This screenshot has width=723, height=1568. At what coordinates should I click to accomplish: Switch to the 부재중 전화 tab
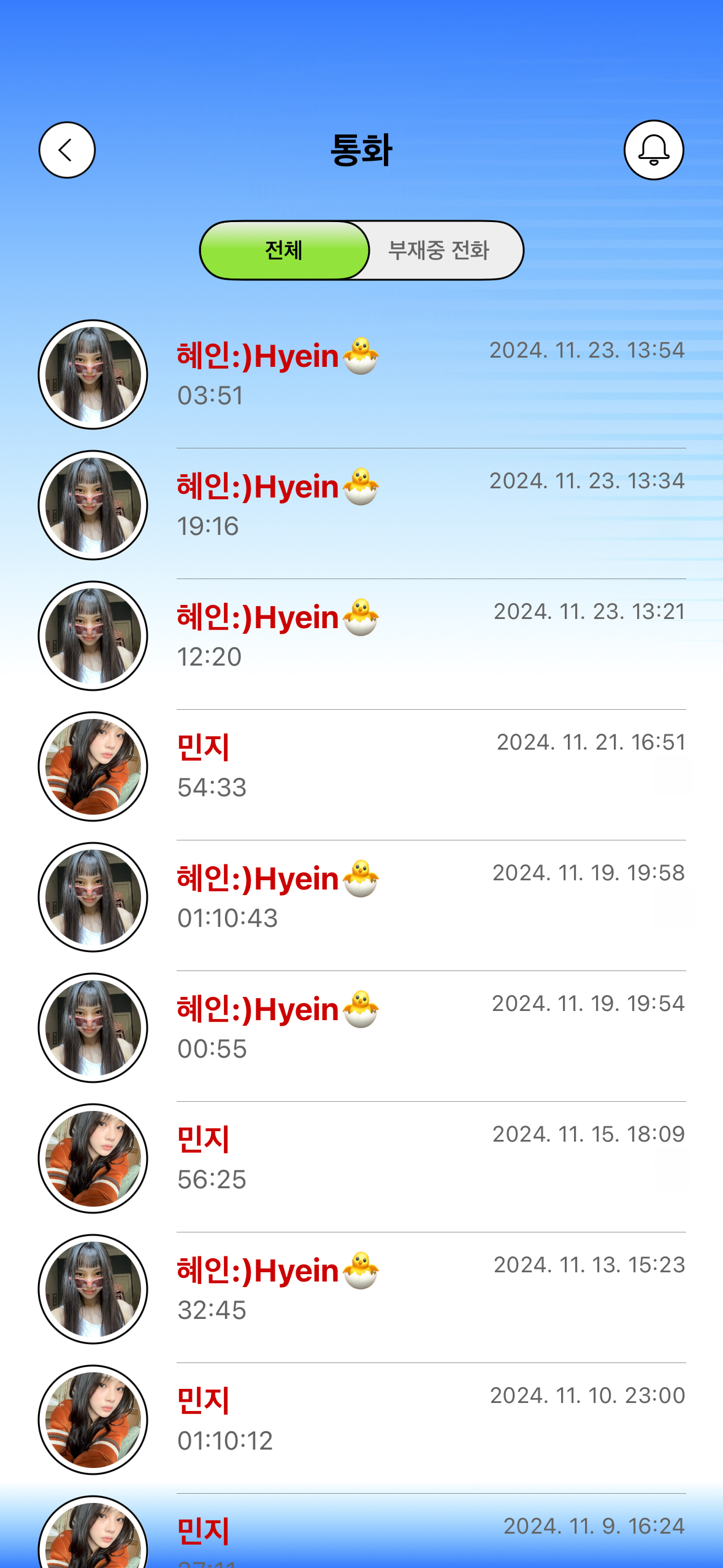tap(439, 250)
